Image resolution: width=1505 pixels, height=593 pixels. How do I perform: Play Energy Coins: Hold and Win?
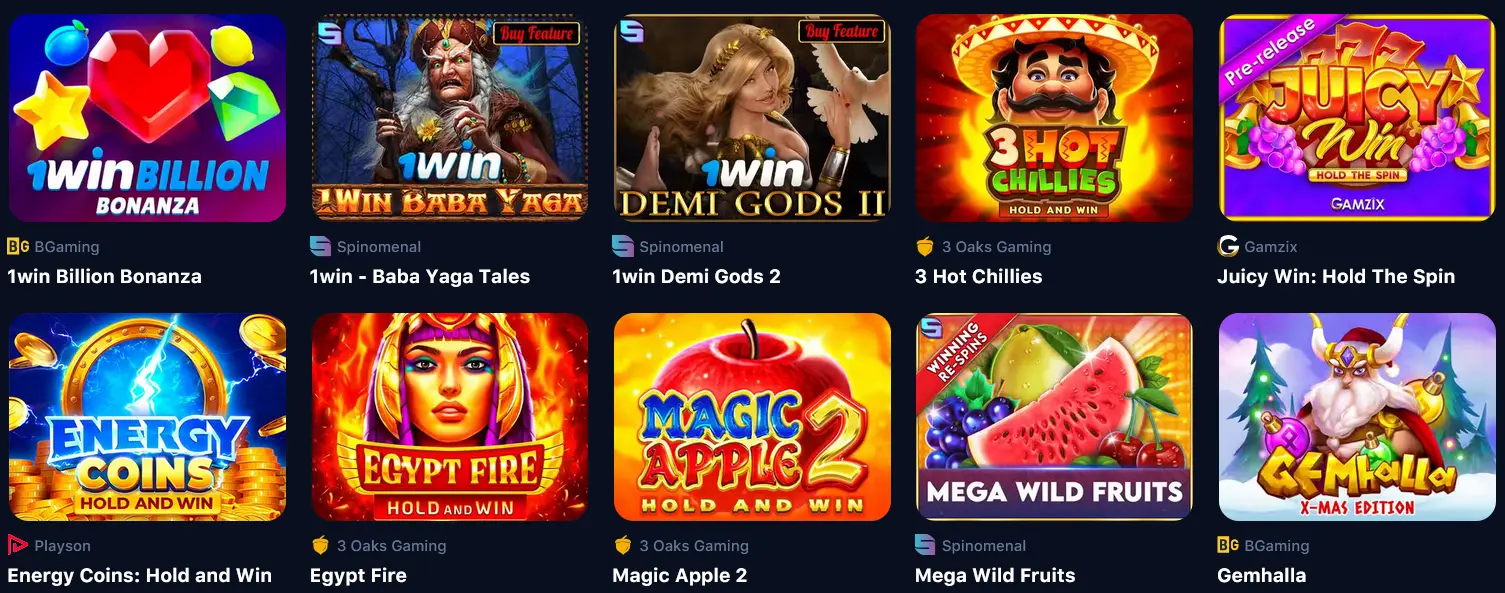pos(147,417)
